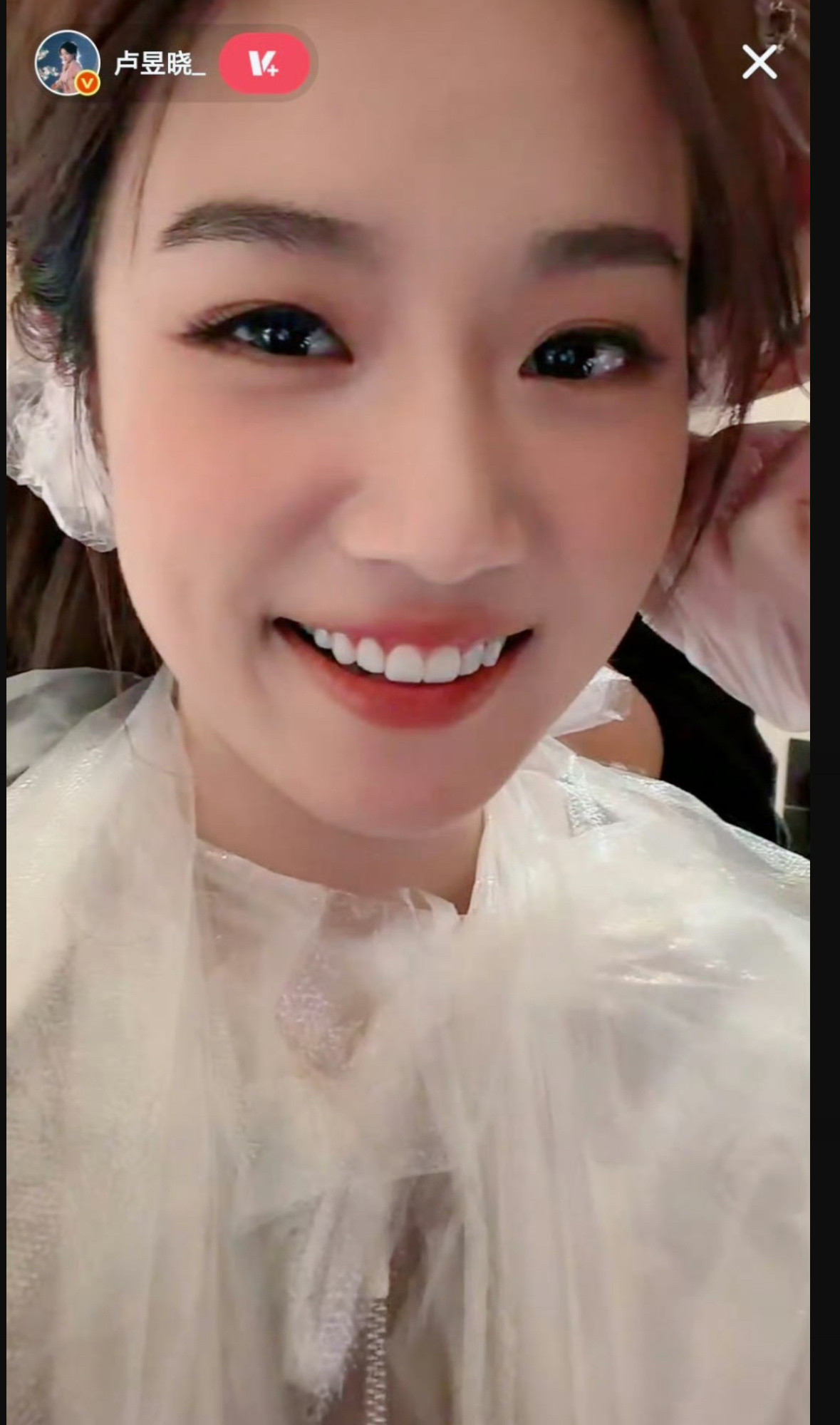Tap the rounded follow pill background
This screenshot has width=840, height=1425.
pos(265,63)
